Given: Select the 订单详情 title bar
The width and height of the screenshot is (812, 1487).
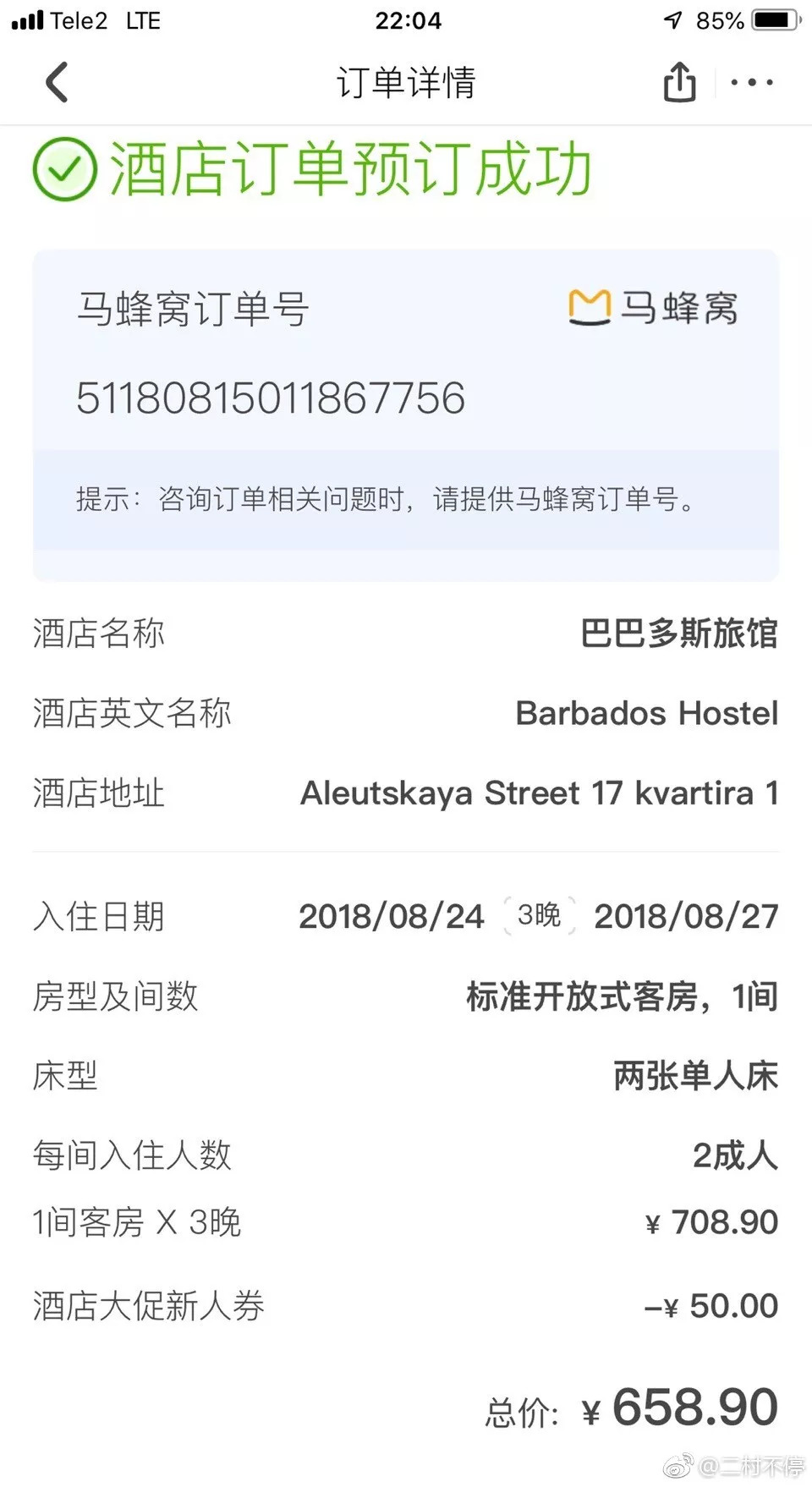Looking at the screenshot, I should (406, 82).
